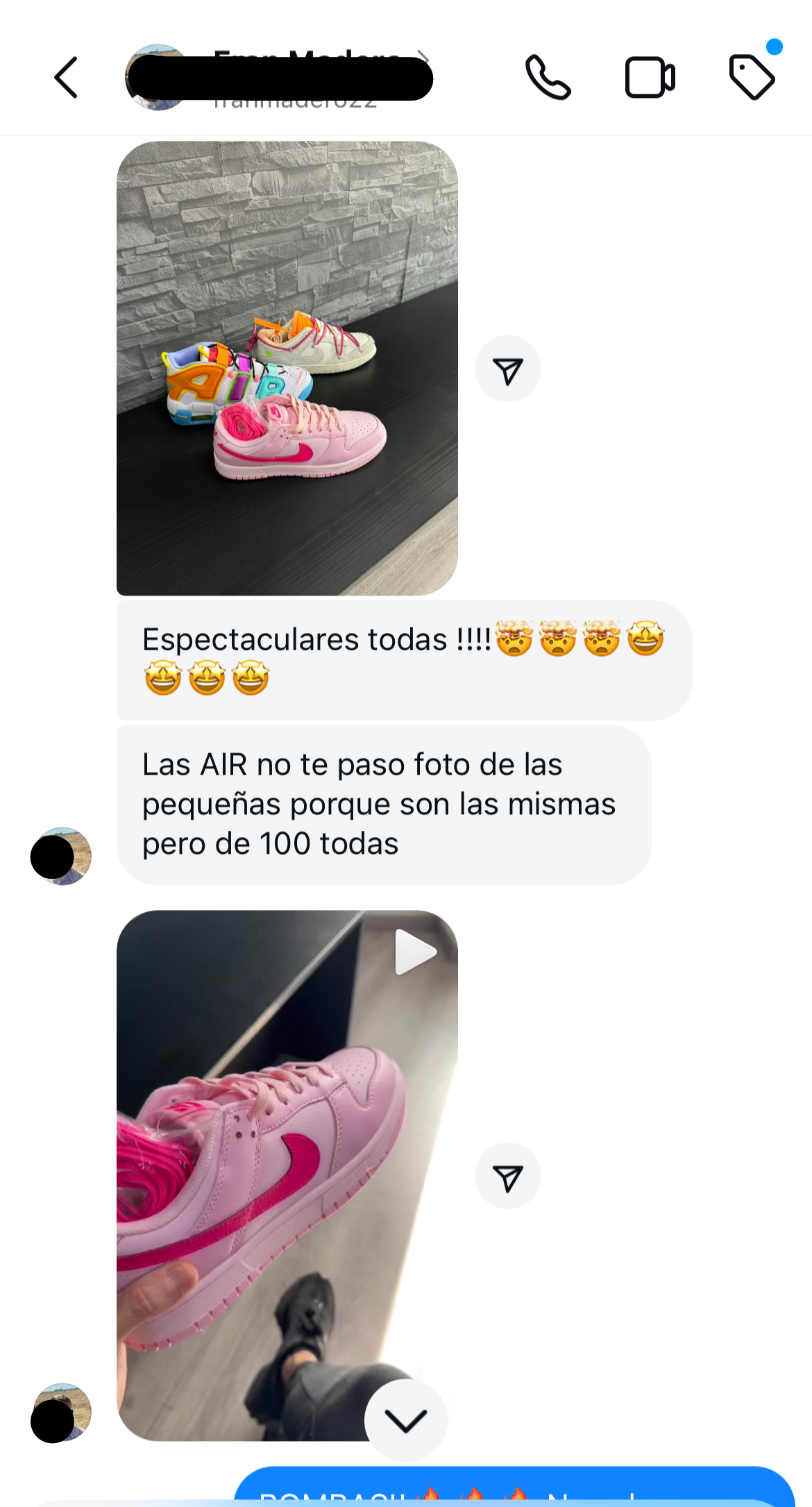Share the pink Dunk video message

pyautogui.click(x=508, y=1175)
